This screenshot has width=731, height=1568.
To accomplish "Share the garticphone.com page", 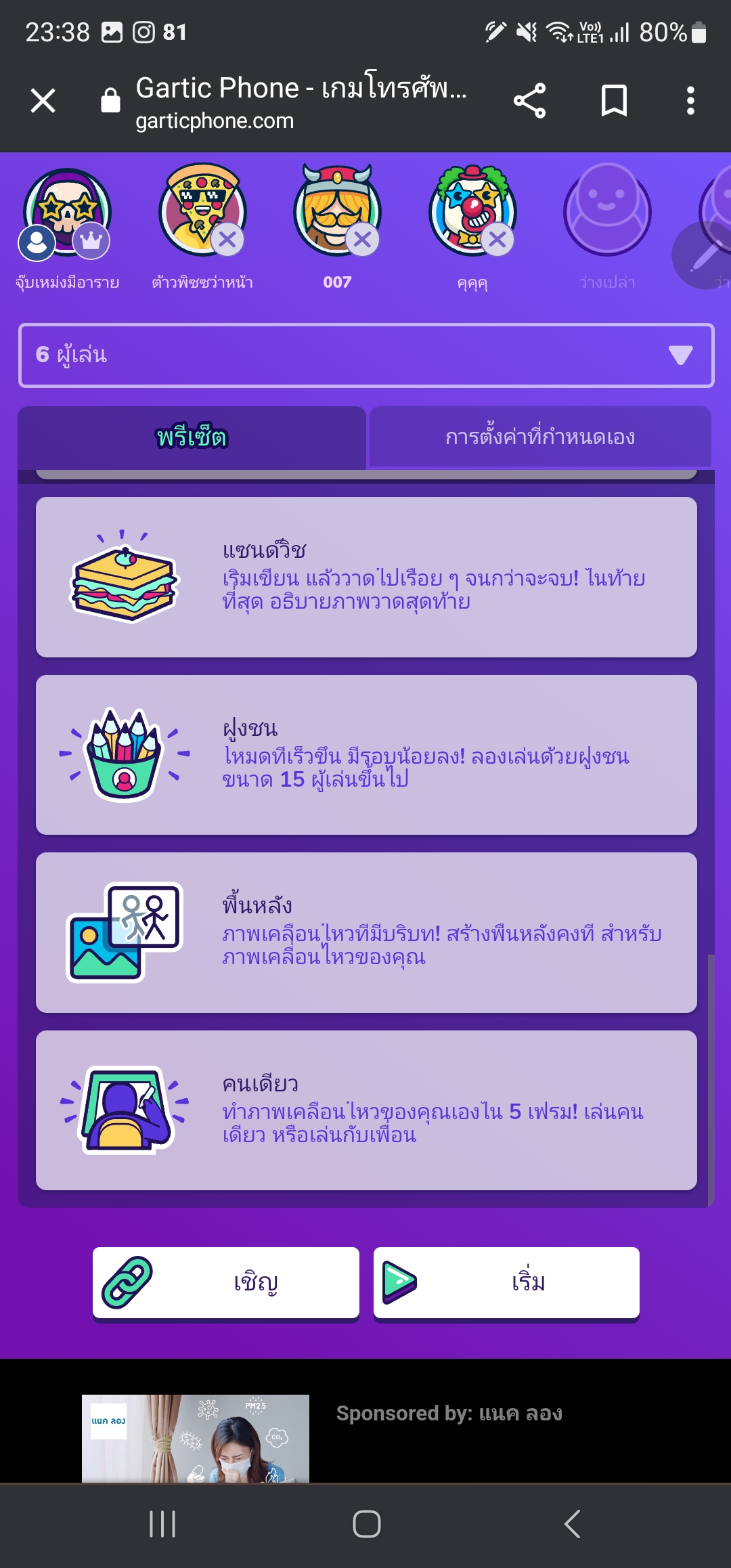I will 529,102.
